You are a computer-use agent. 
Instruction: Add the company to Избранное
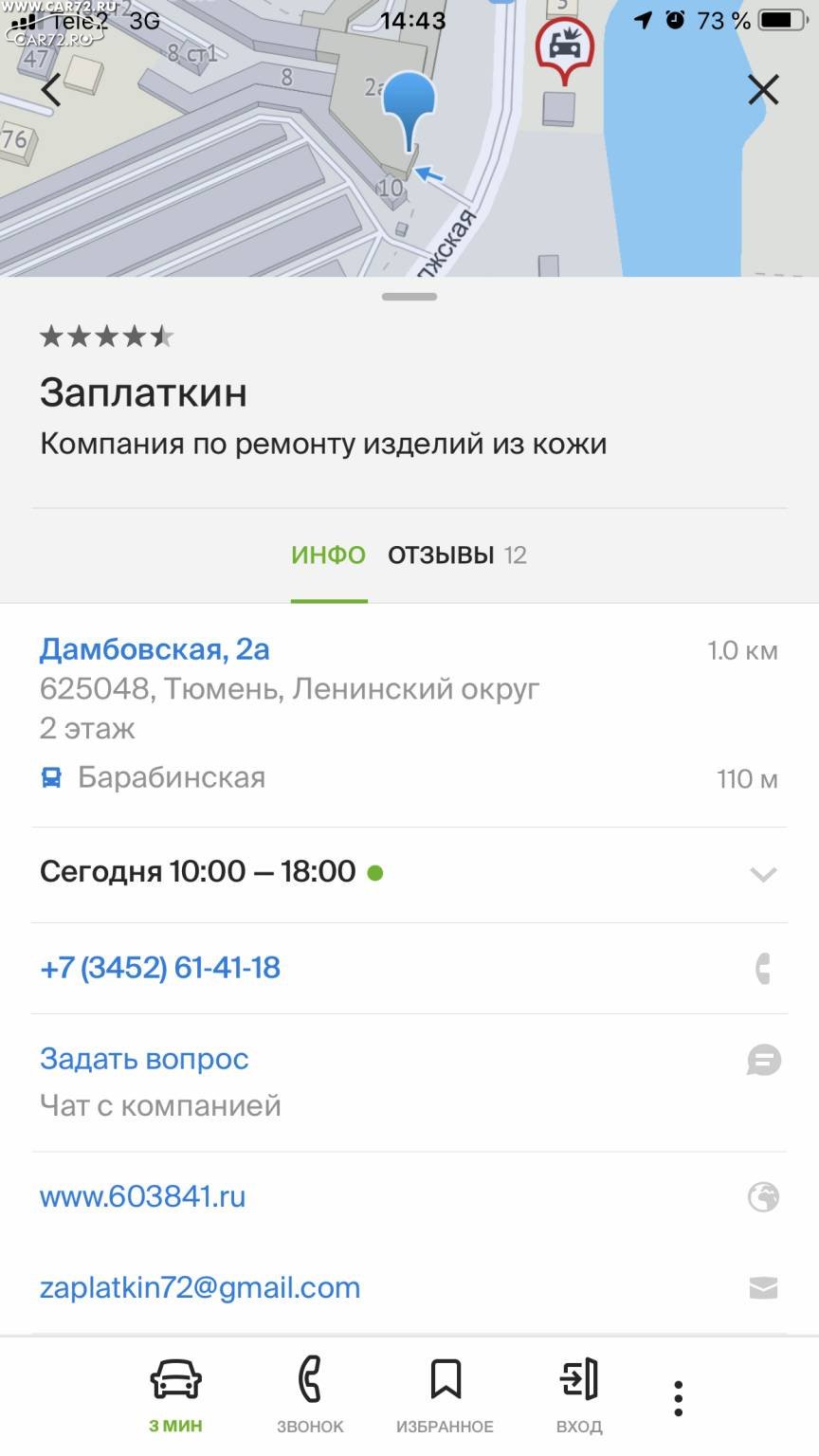(445, 1394)
